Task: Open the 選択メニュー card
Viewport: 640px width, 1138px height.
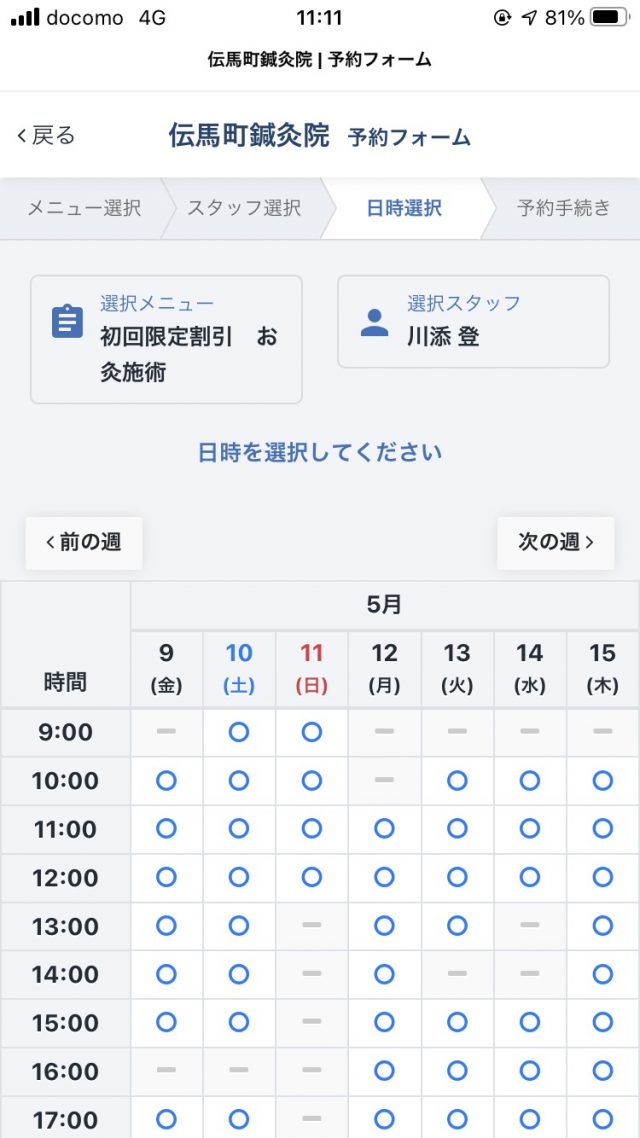Action: [x=166, y=339]
